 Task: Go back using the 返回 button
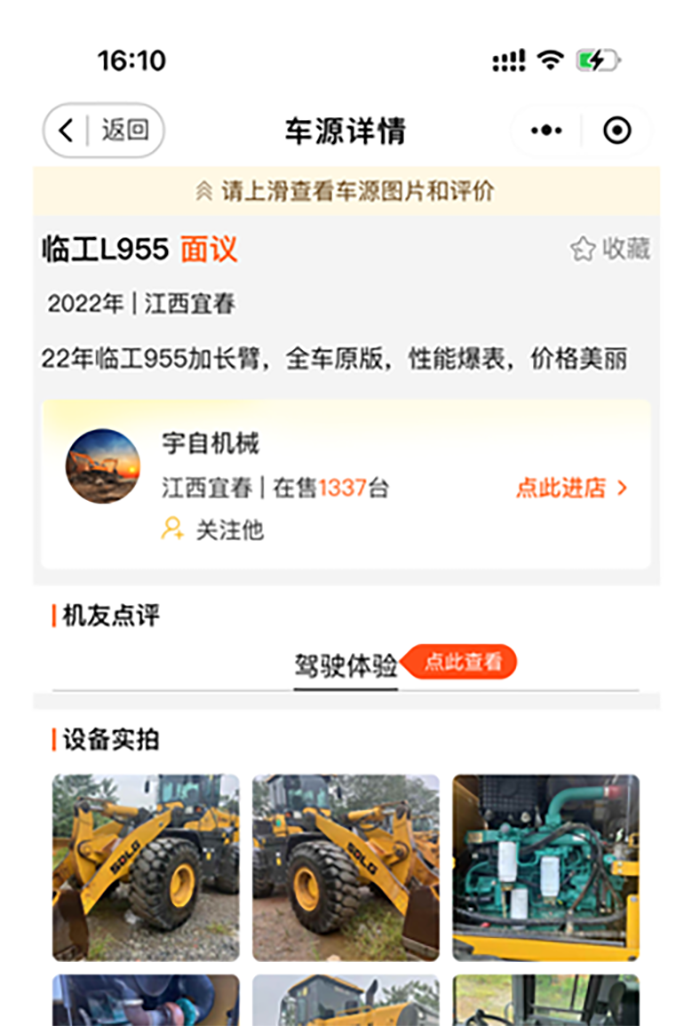[104, 130]
